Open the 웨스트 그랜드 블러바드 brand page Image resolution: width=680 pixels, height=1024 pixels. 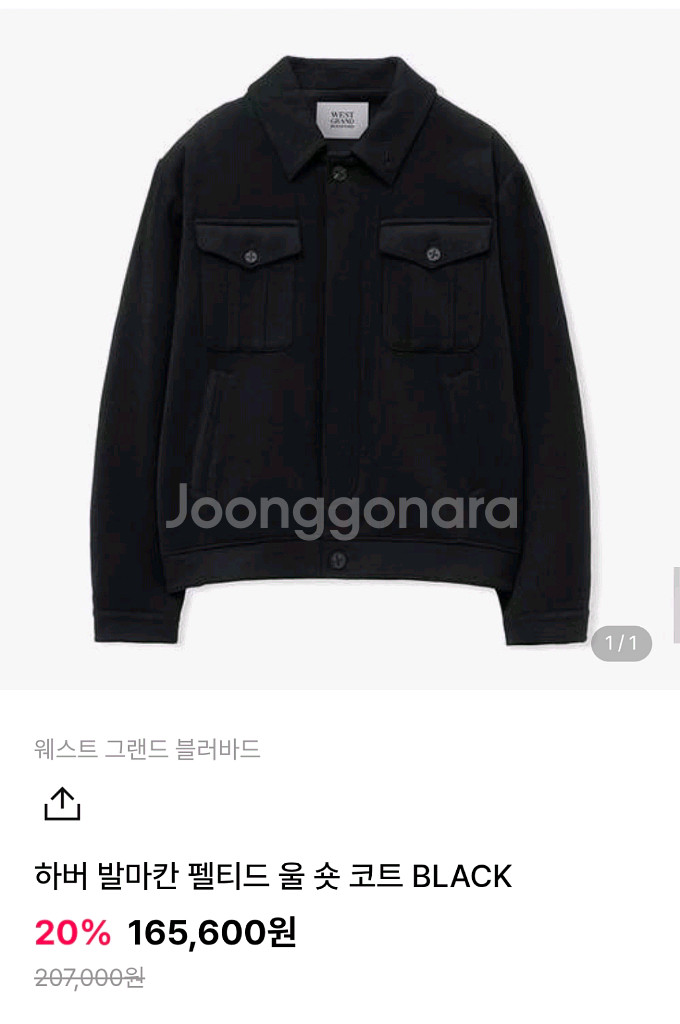coord(147,749)
